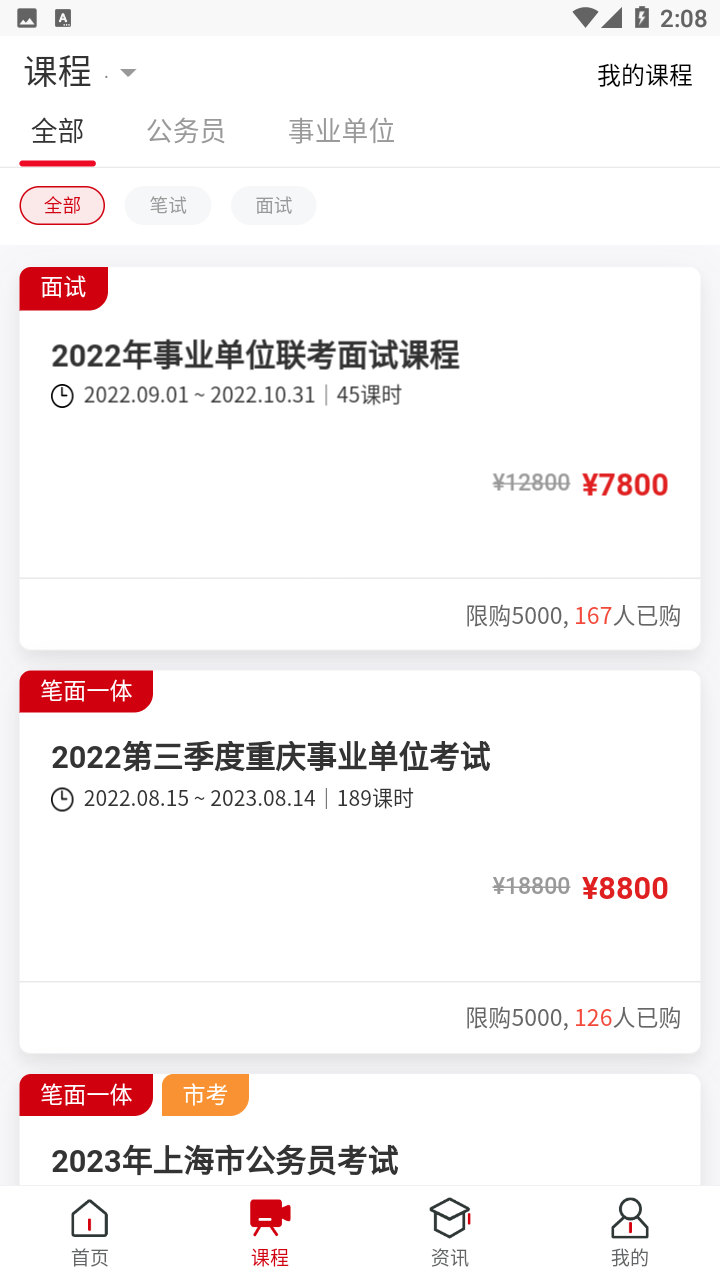Expand the dropdown arrow next to 课程 title
Image resolution: width=720 pixels, height=1280 pixels.
(127, 73)
